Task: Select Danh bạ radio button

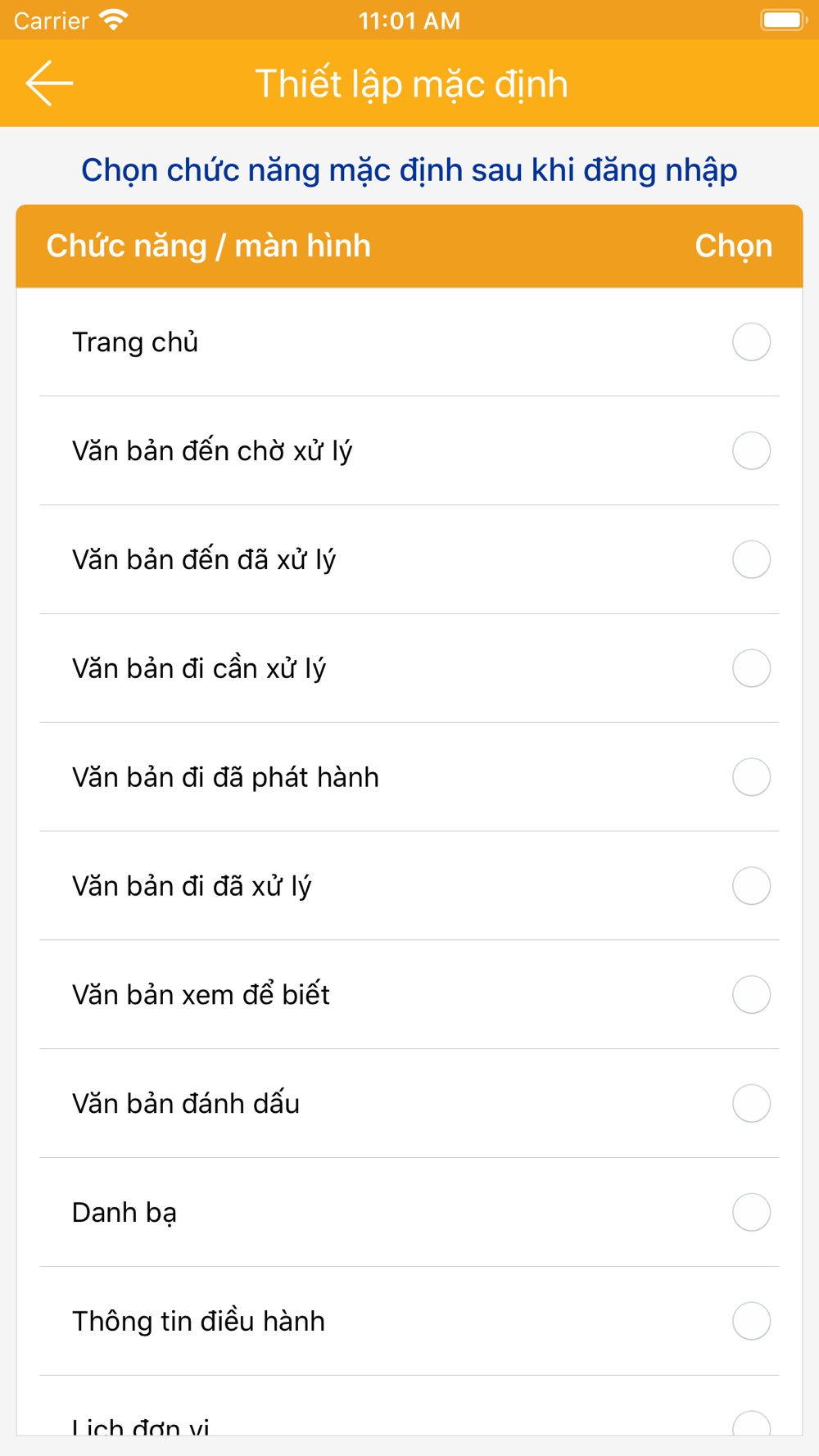Action: (751, 1213)
